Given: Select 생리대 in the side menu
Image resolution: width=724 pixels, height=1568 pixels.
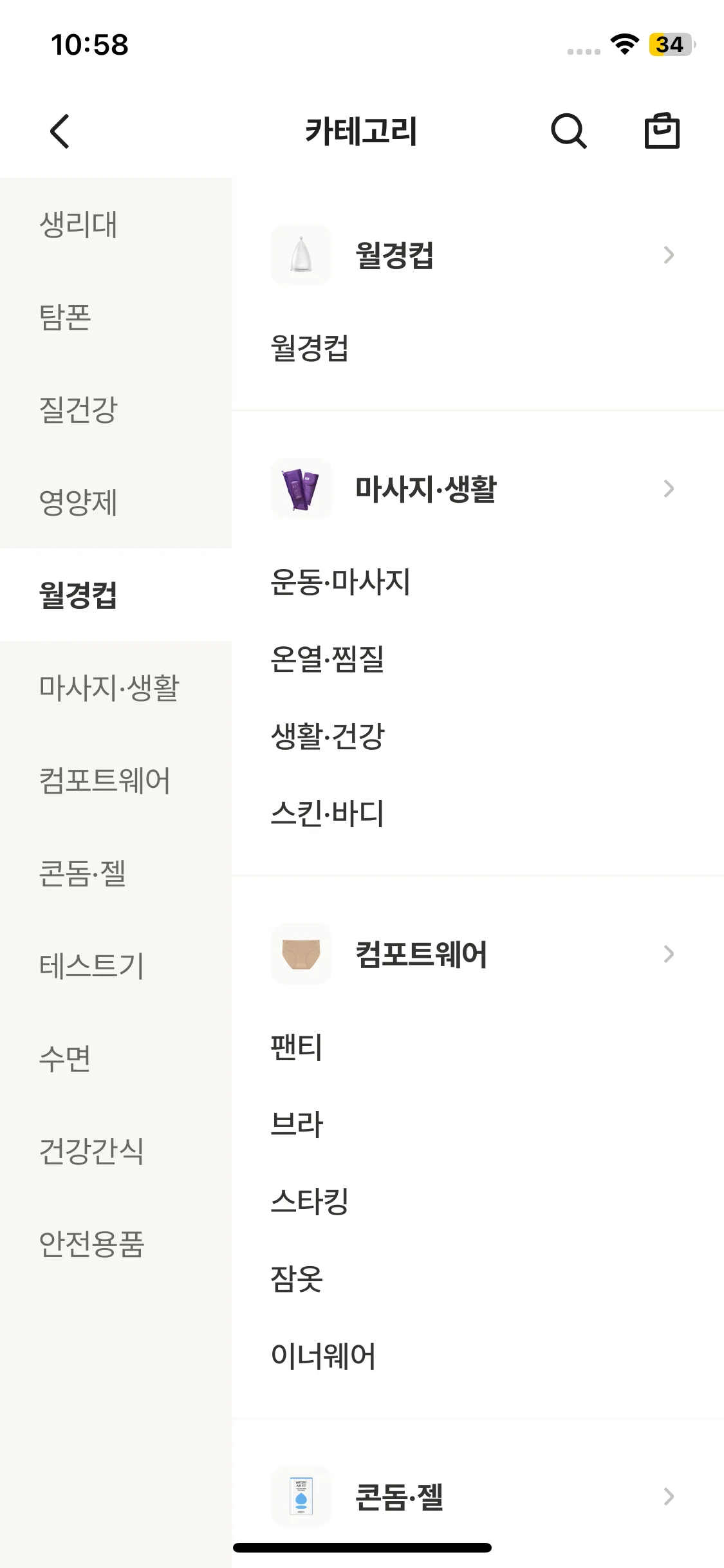Looking at the screenshot, I should coord(79,225).
